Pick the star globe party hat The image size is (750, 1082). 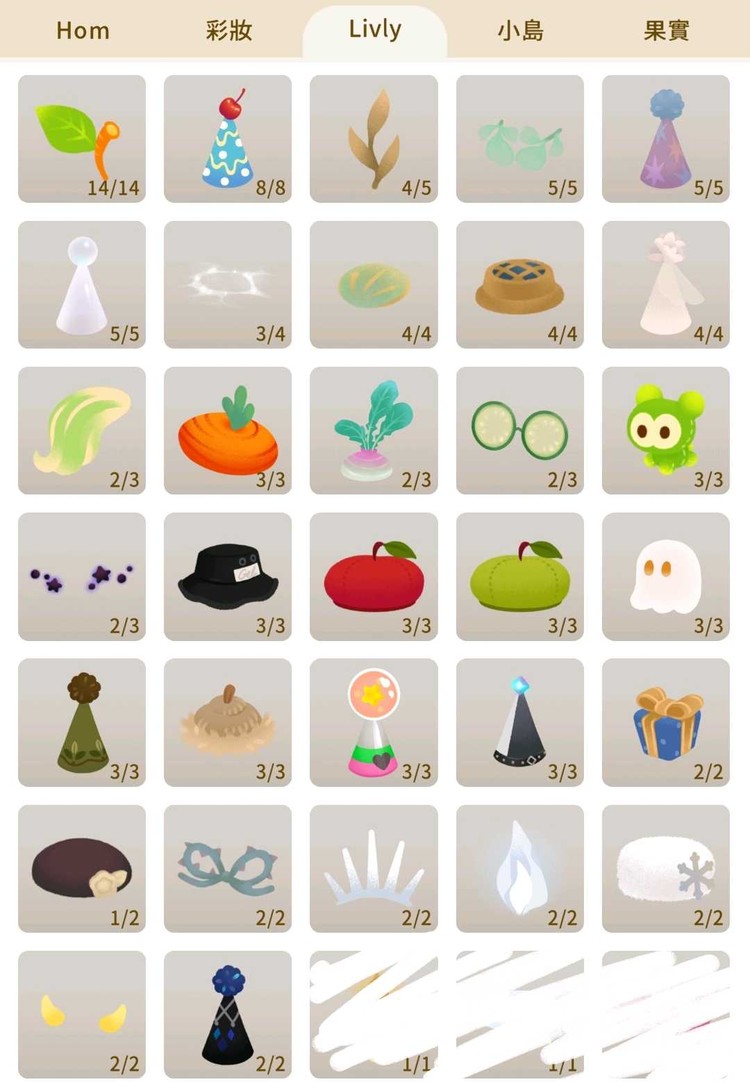374,723
